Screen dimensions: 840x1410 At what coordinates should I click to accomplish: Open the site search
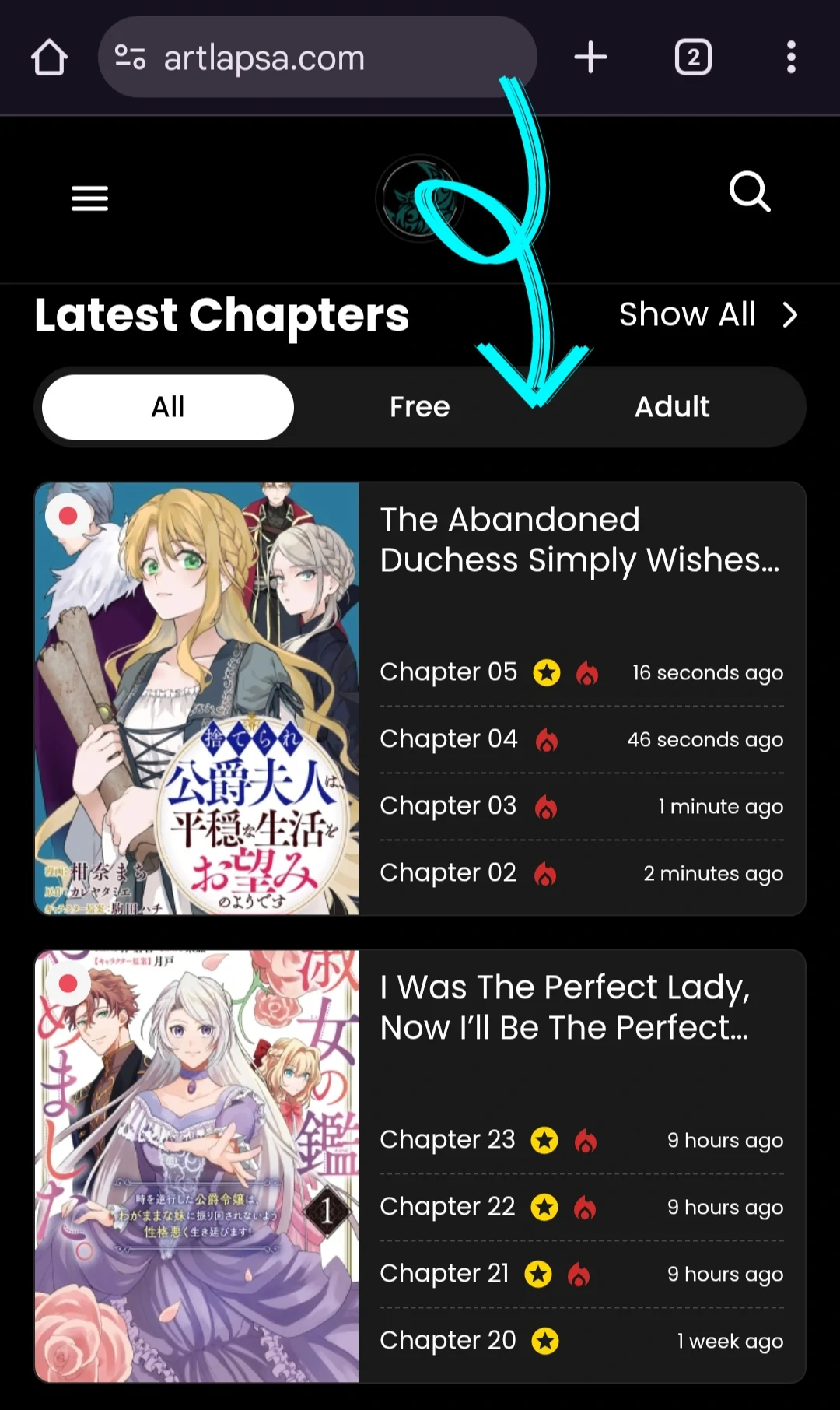tap(750, 192)
